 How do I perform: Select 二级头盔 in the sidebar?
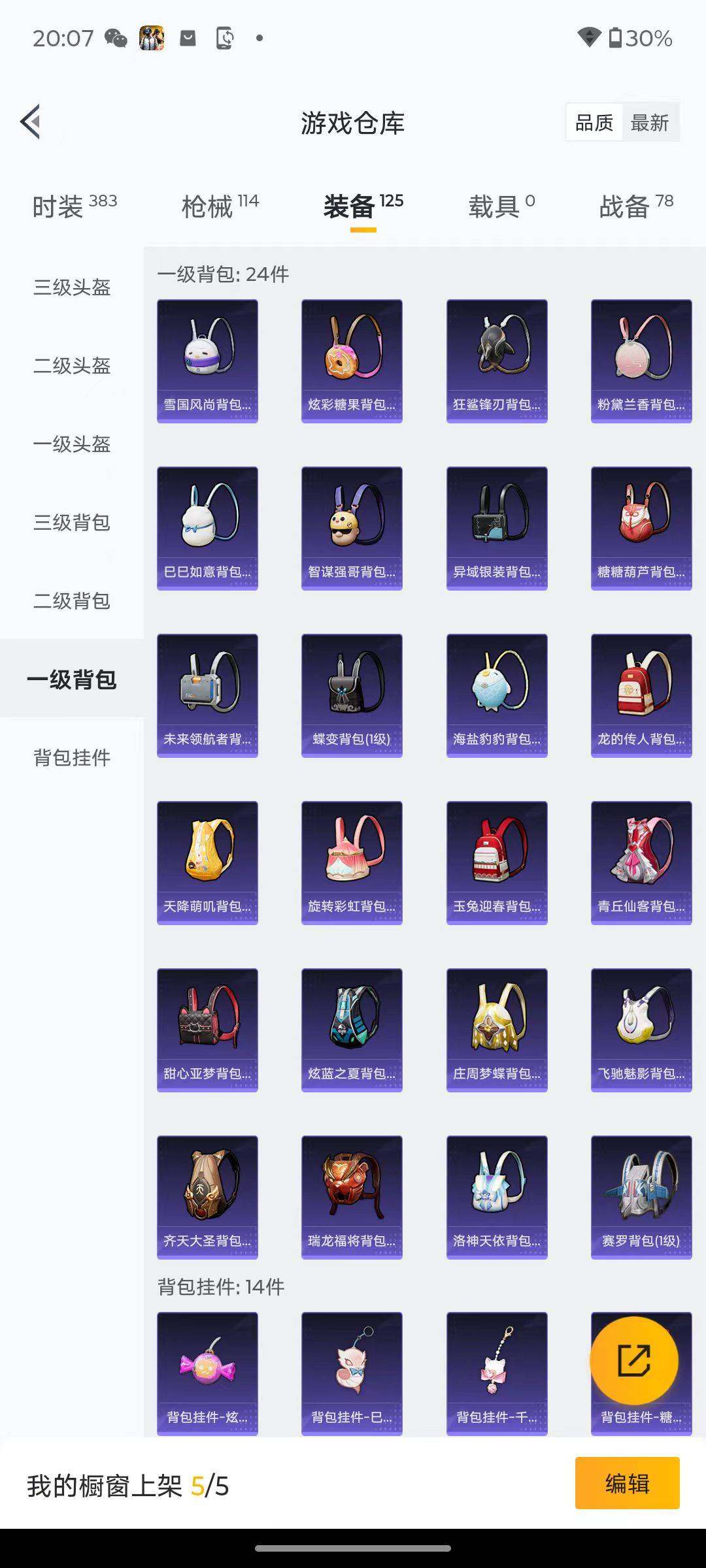point(72,365)
